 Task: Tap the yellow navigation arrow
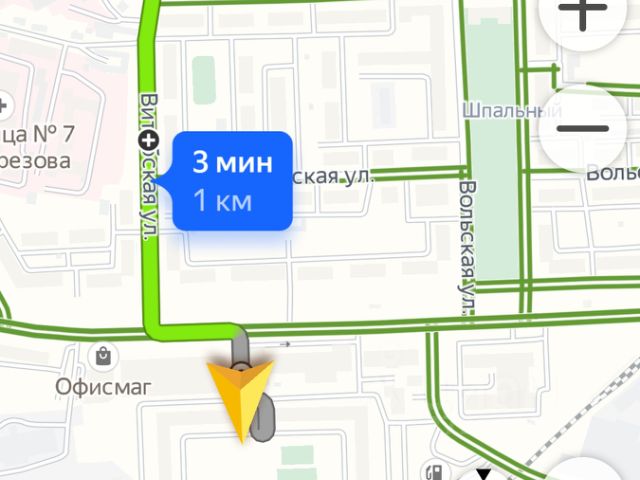241,395
